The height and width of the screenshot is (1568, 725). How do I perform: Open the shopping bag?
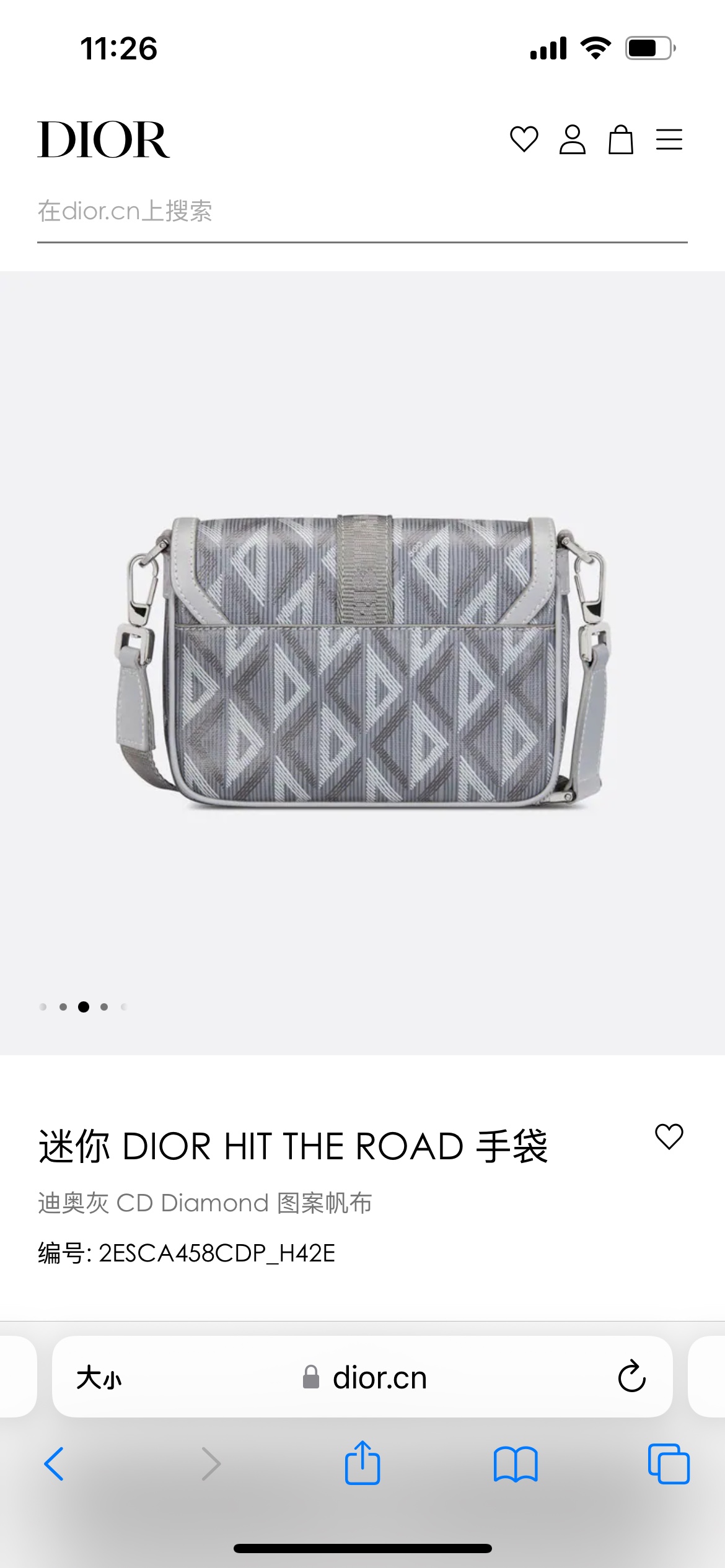click(x=620, y=139)
